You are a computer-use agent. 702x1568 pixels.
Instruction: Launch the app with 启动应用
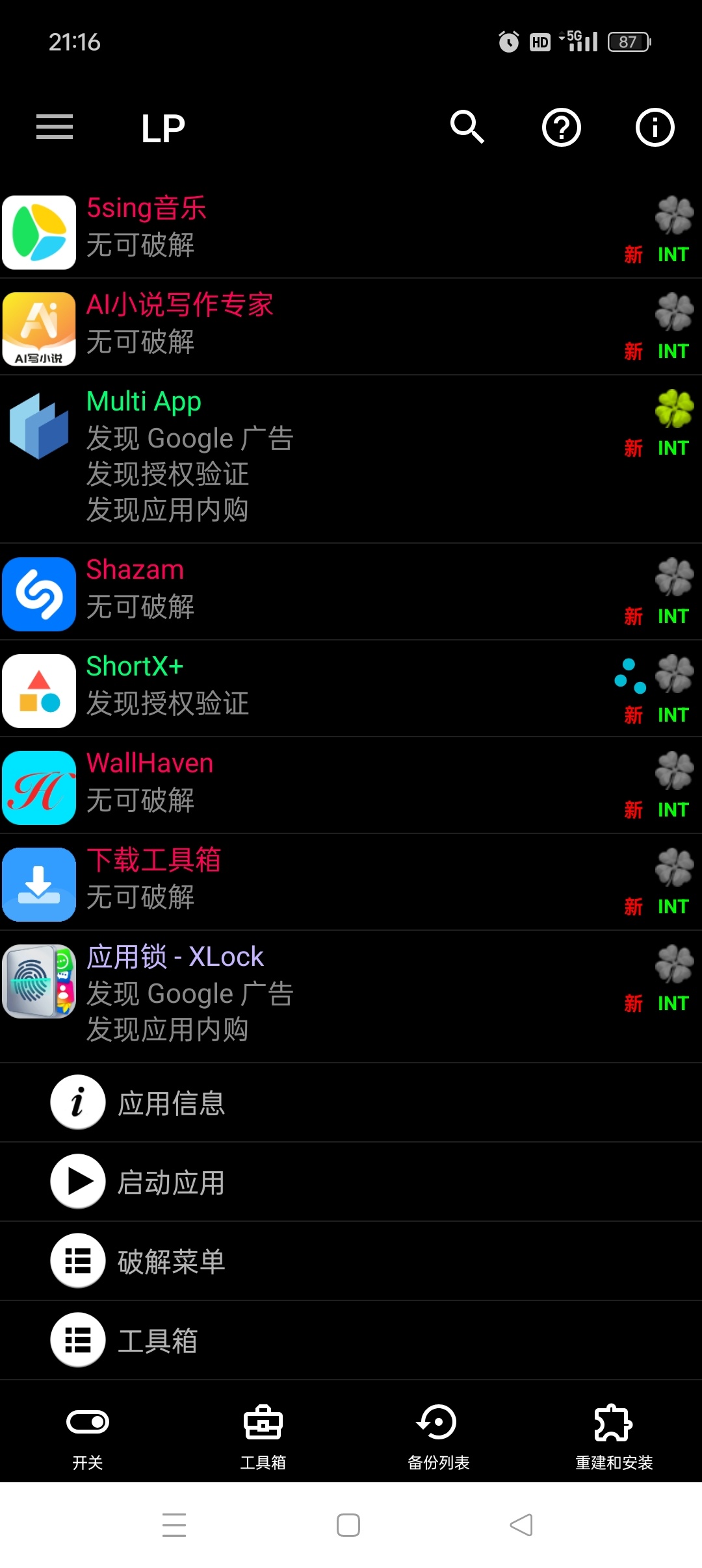pyautogui.click(x=172, y=1182)
